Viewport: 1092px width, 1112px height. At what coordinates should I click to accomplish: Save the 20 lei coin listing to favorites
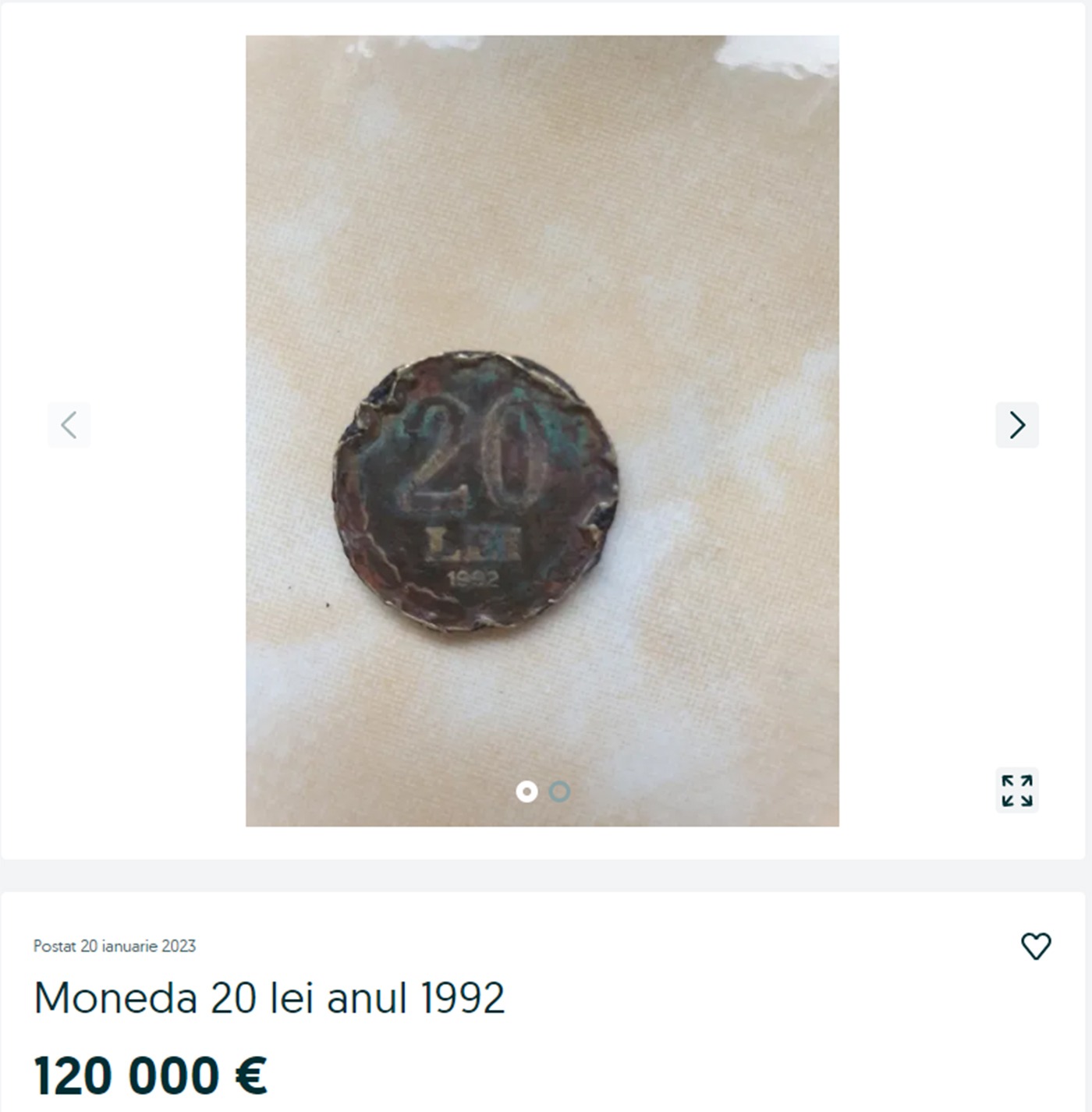coord(1036,946)
